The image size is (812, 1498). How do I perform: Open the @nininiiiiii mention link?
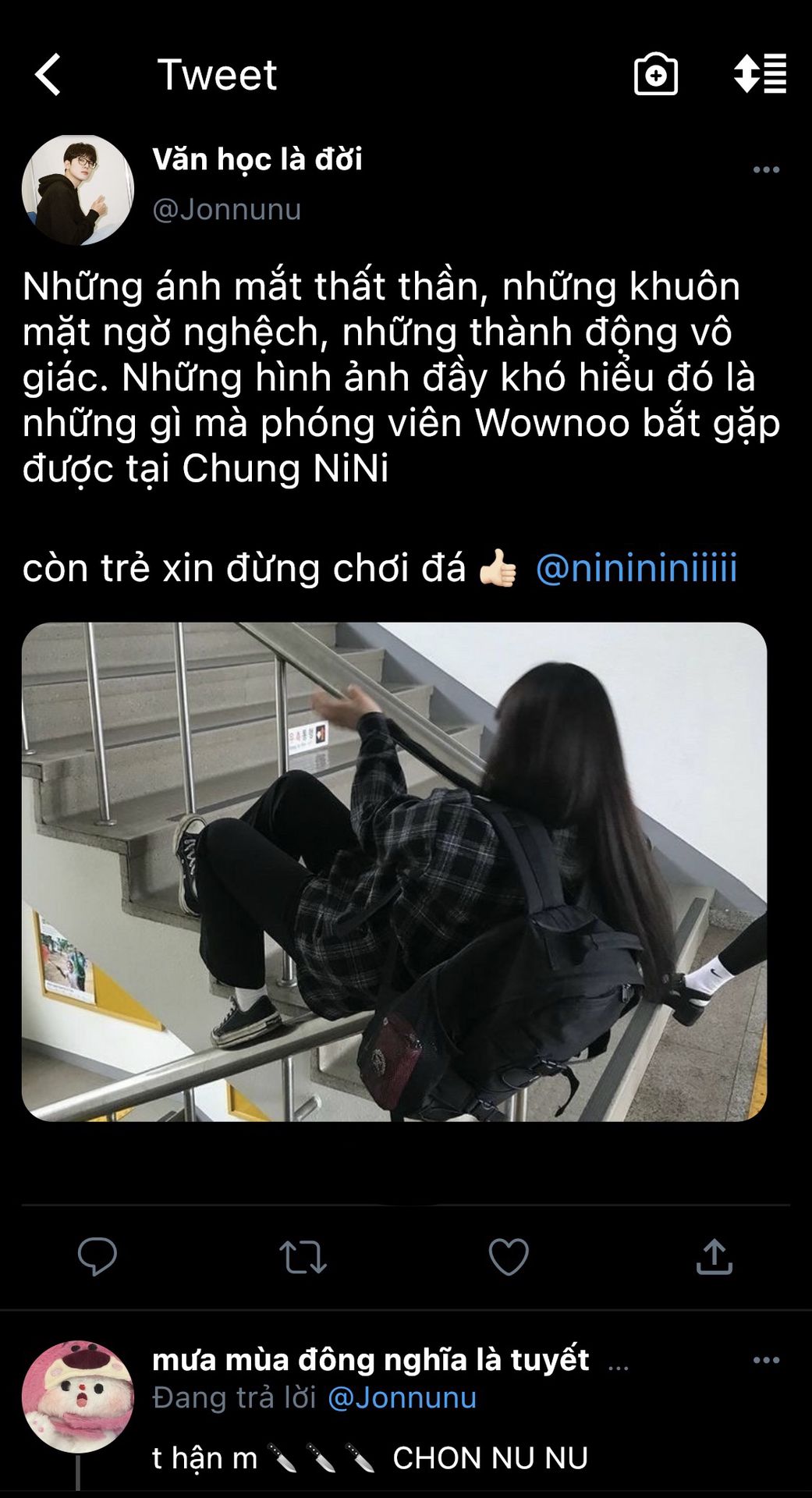(636, 568)
